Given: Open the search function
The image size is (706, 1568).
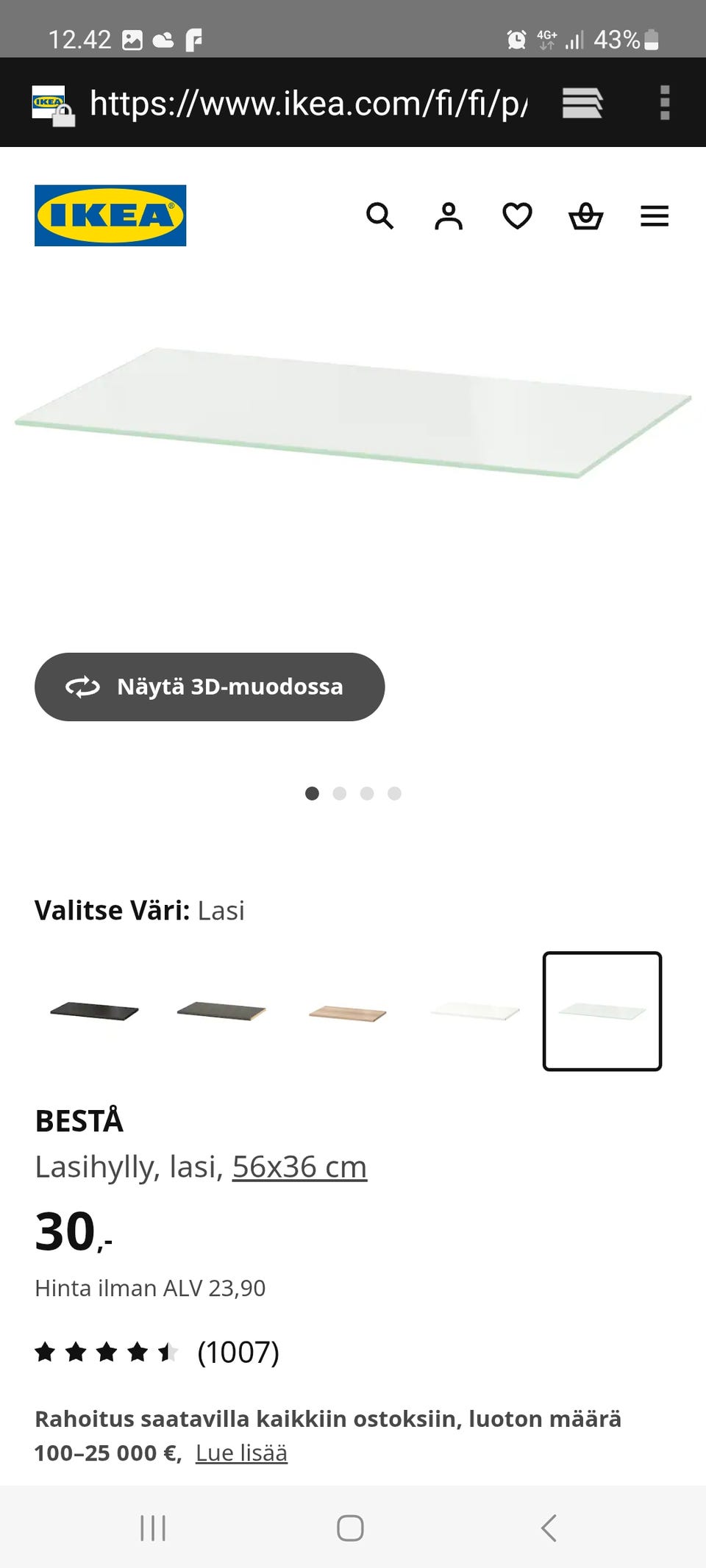Looking at the screenshot, I should (380, 216).
